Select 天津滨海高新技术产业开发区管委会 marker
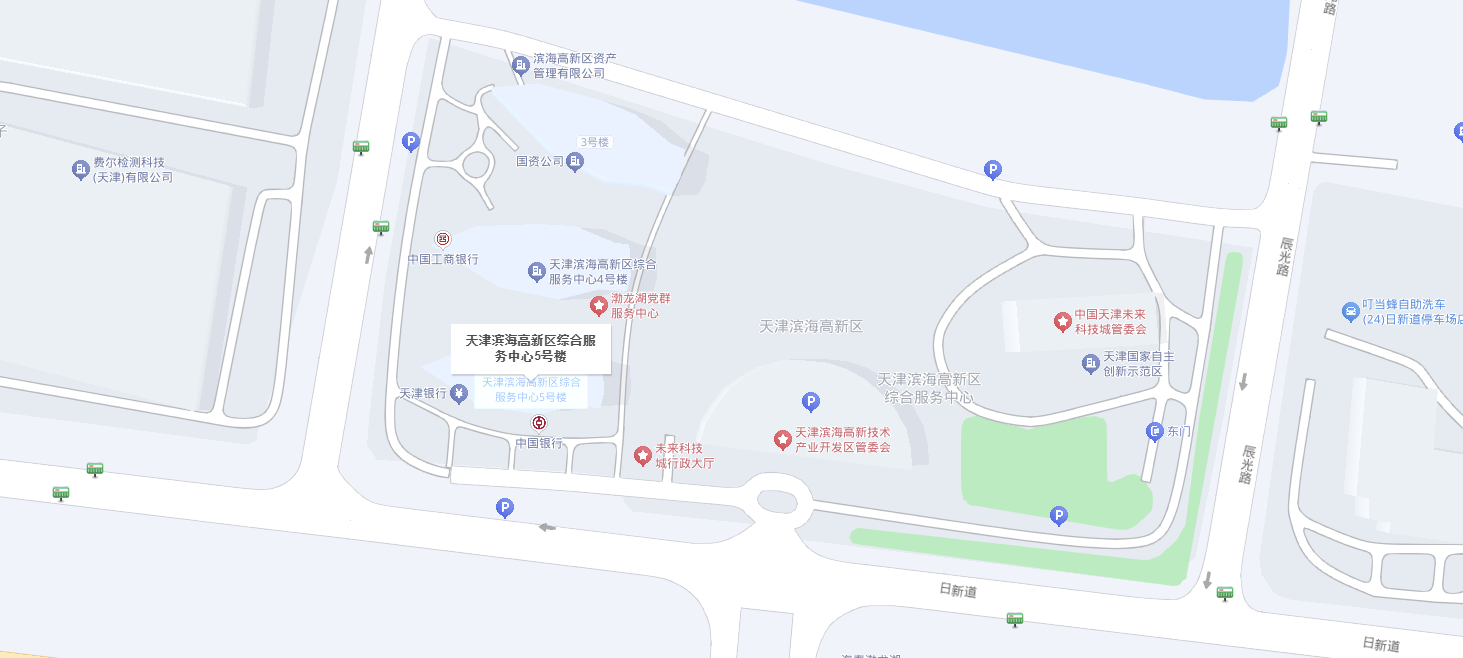Image resolution: width=1463 pixels, height=658 pixels. coord(783,440)
